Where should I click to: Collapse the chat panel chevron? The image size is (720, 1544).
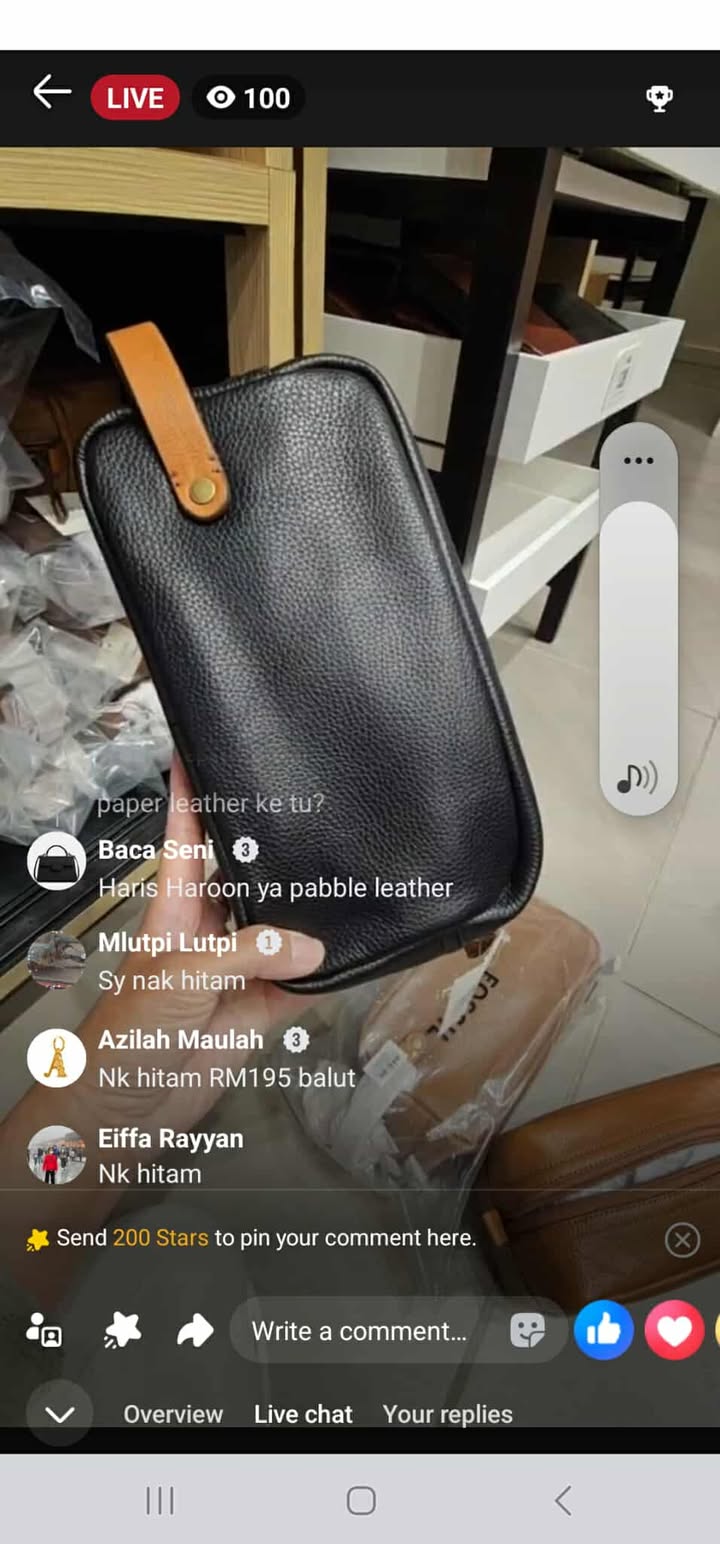point(60,1414)
